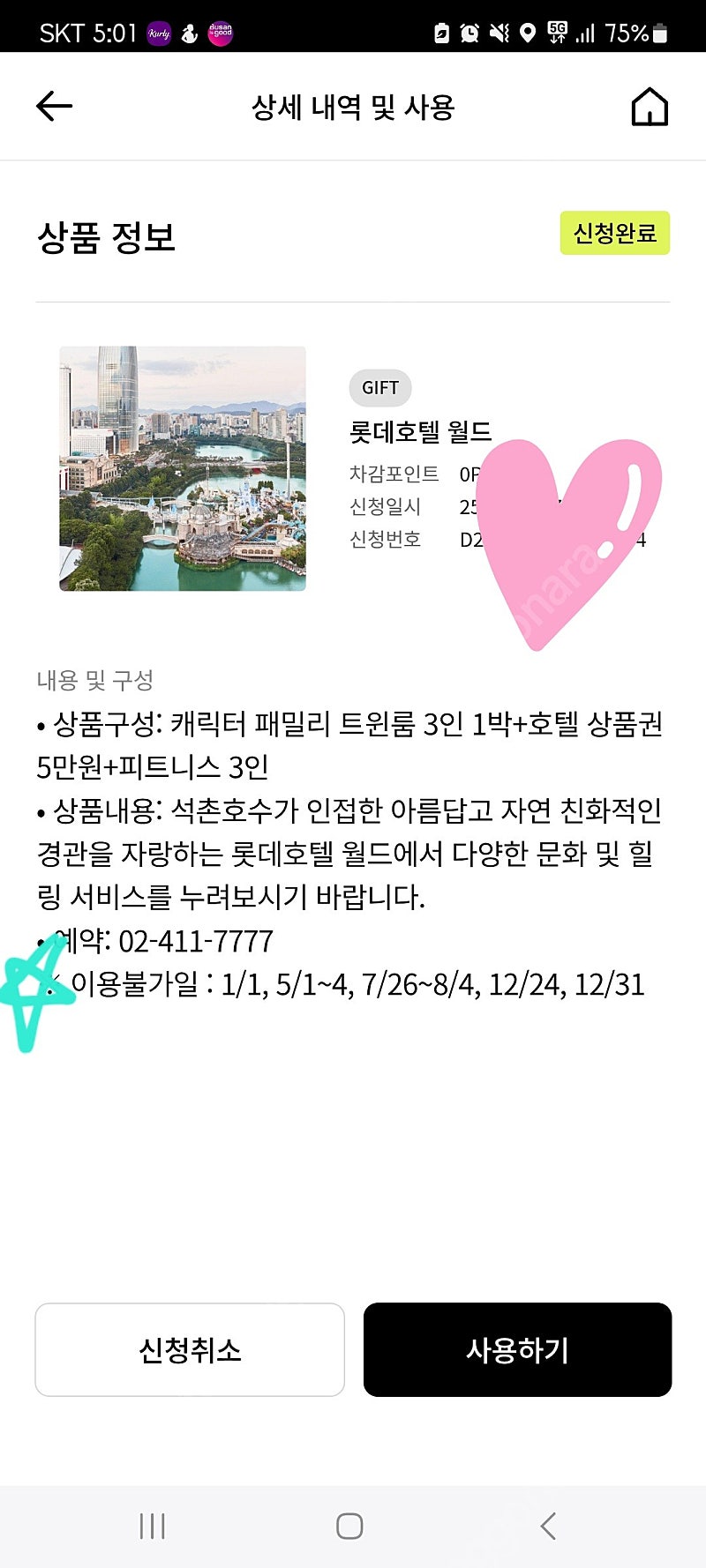Go back using the top arrow
Image resolution: width=706 pixels, height=1568 pixels.
pyautogui.click(x=54, y=107)
